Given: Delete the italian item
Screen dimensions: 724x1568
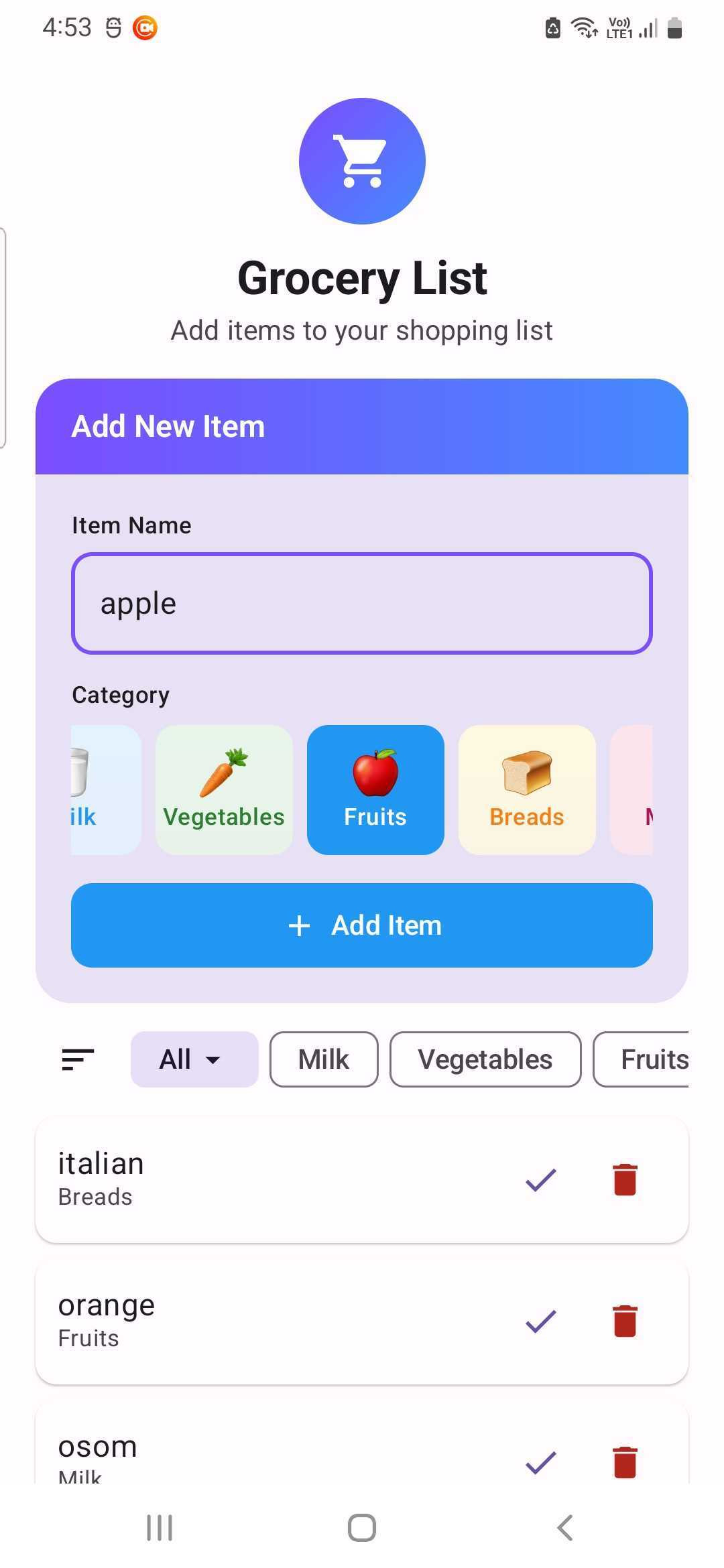Looking at the screenshot, I should pos(625,1179).
